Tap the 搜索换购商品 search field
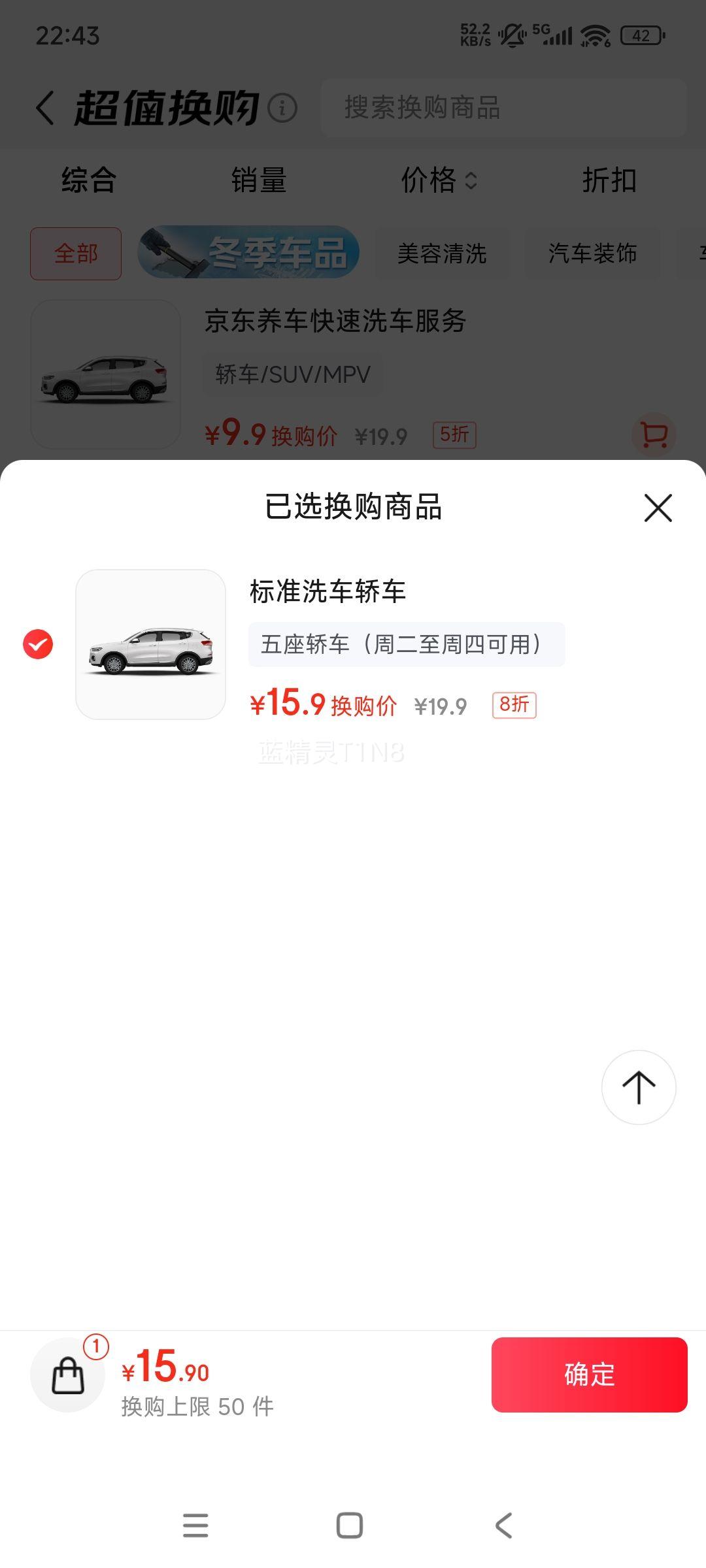Viewport: 706px width, 1568px height. (x=503, y=108)
